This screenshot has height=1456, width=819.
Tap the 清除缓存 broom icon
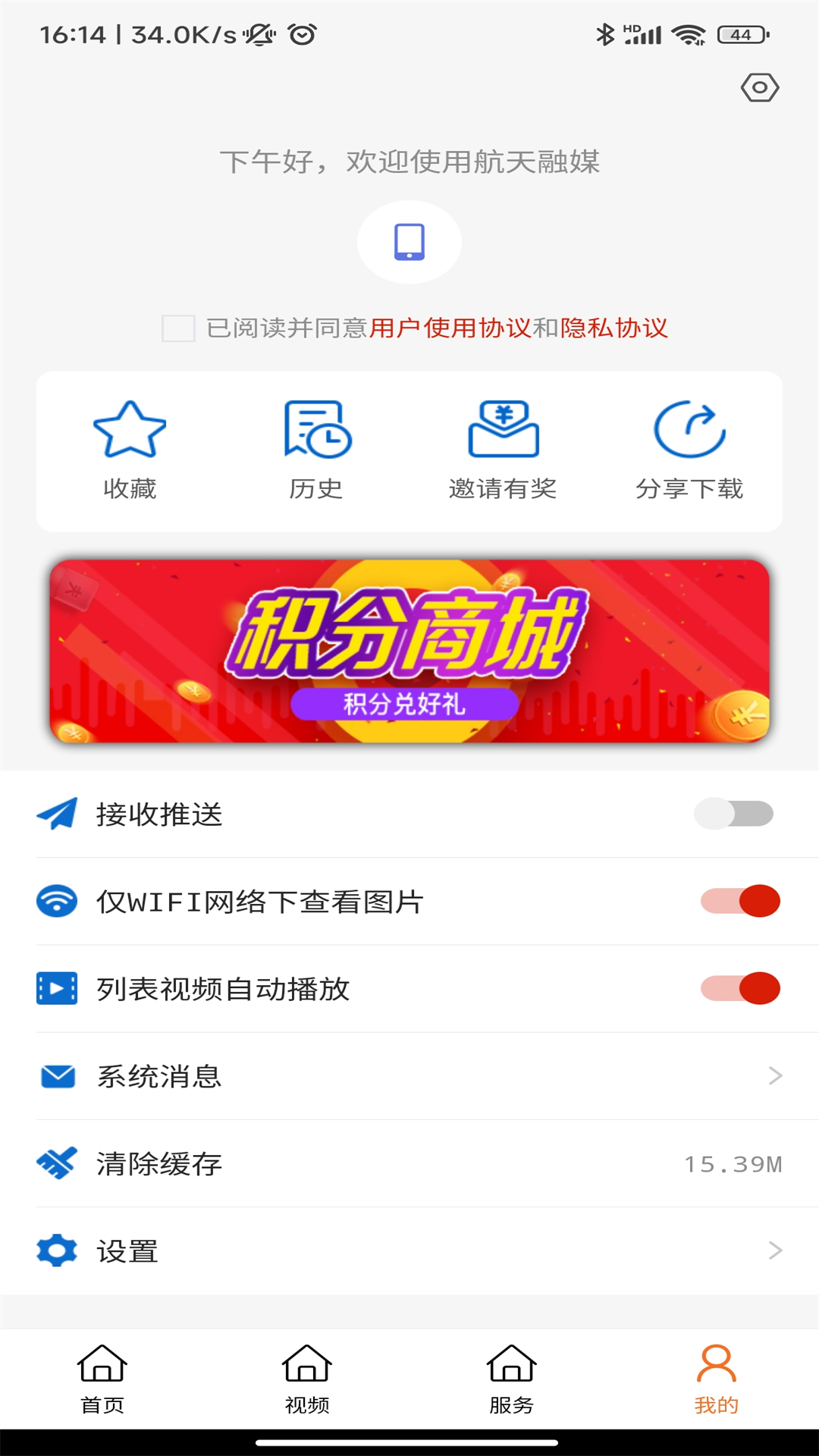tap(56, 1163)
